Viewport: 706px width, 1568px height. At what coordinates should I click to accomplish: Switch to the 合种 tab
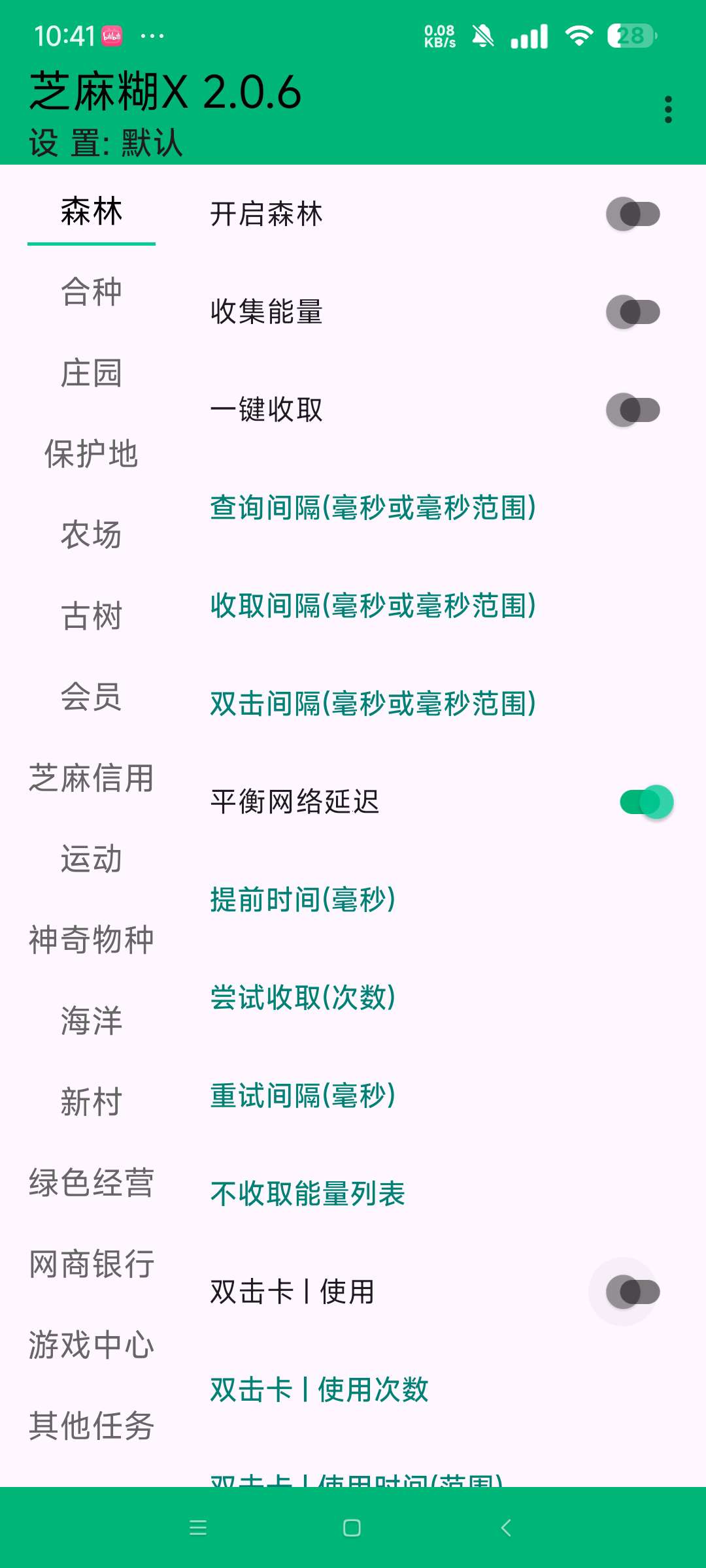[91, 292]
